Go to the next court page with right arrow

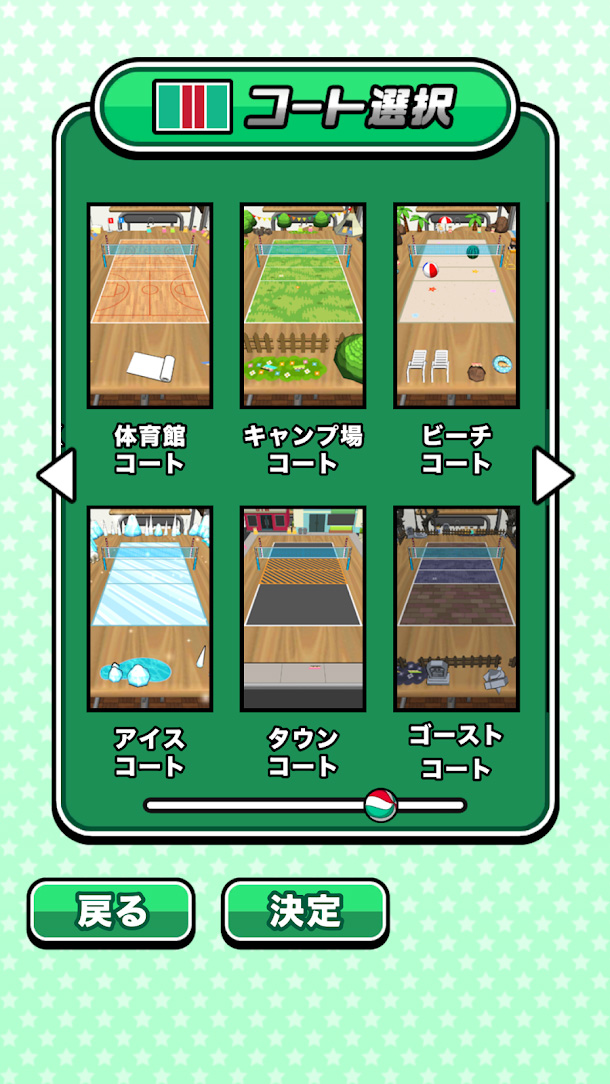click(552, 476)
